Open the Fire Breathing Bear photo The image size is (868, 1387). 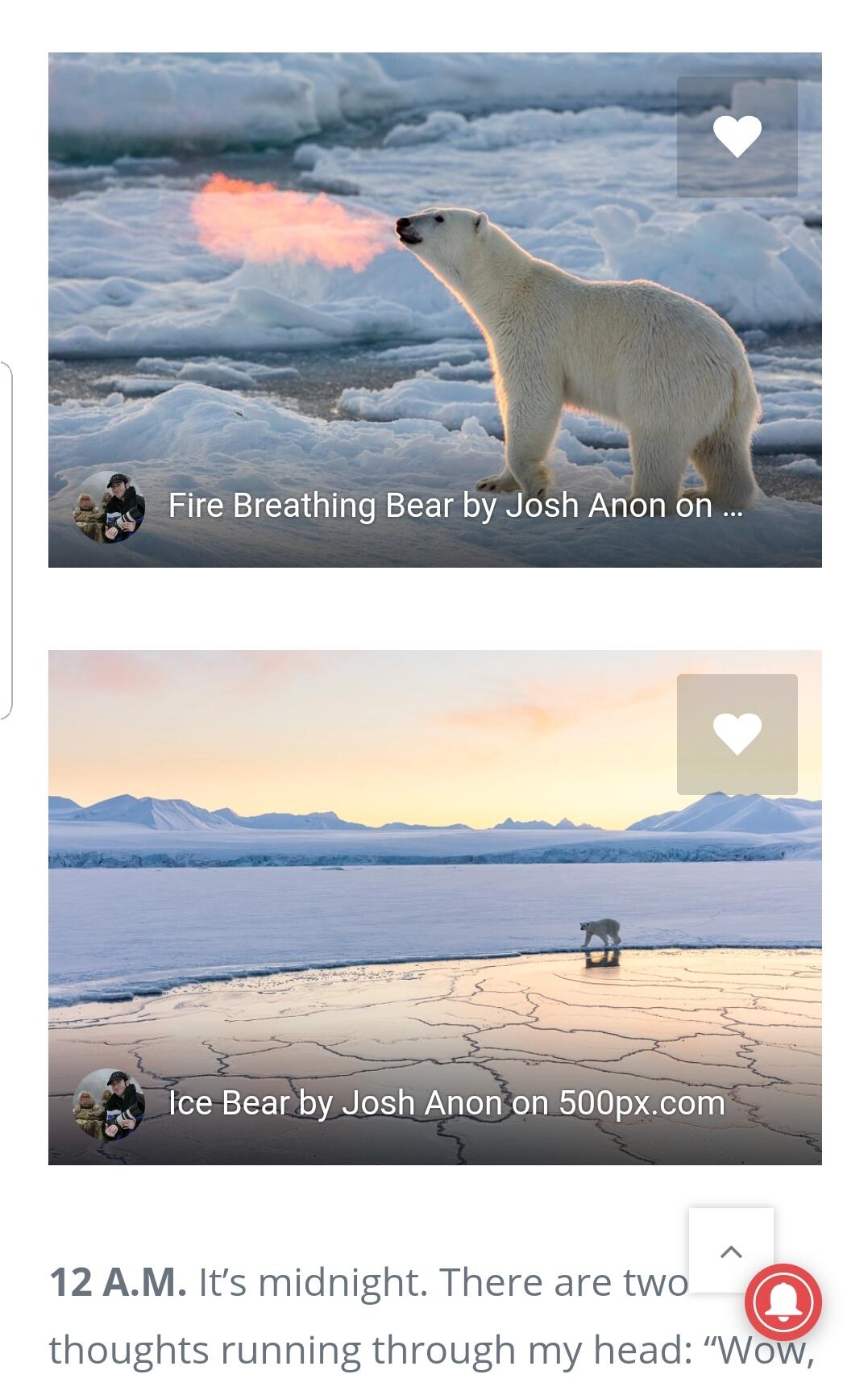point(435,310)
